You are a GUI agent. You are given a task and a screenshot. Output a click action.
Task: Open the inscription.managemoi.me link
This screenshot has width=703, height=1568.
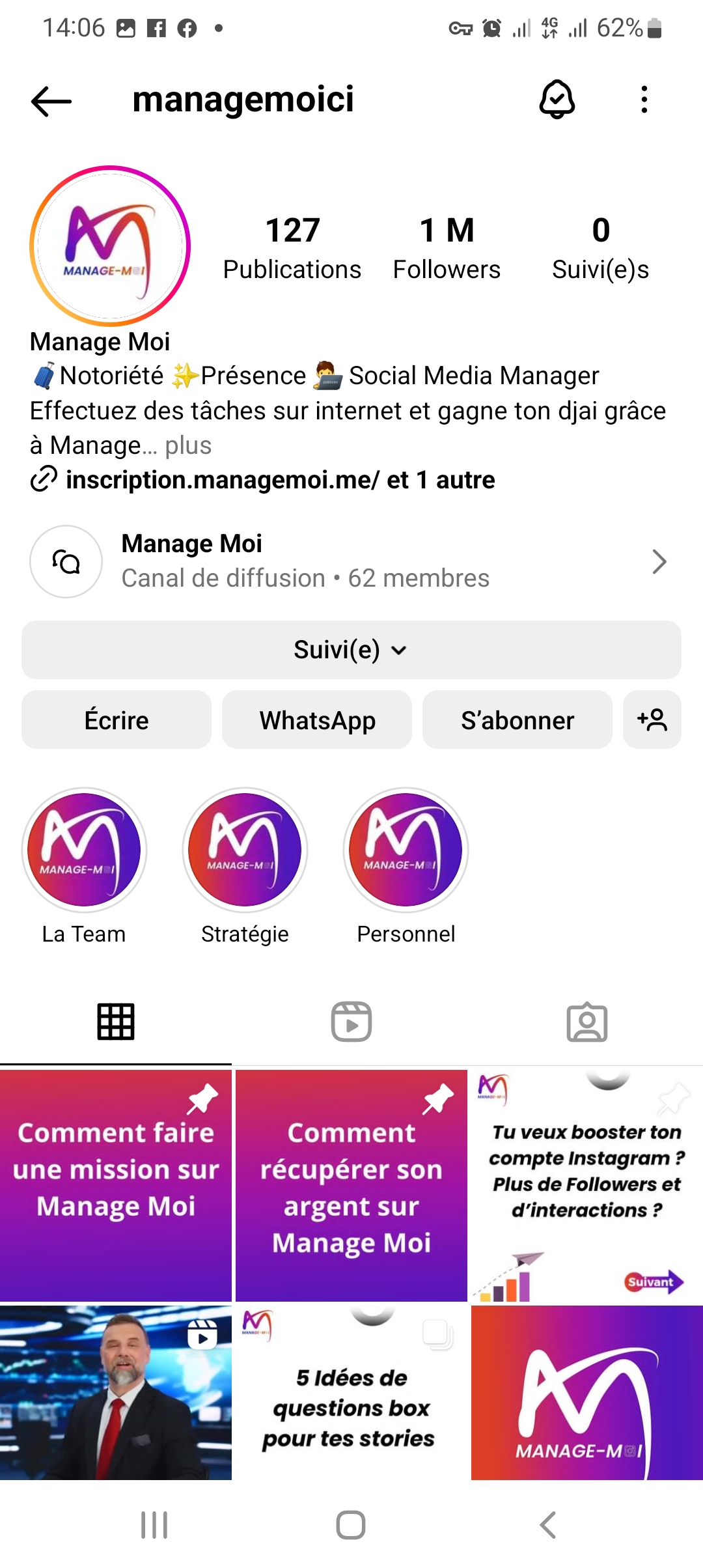tap(222, 480)
